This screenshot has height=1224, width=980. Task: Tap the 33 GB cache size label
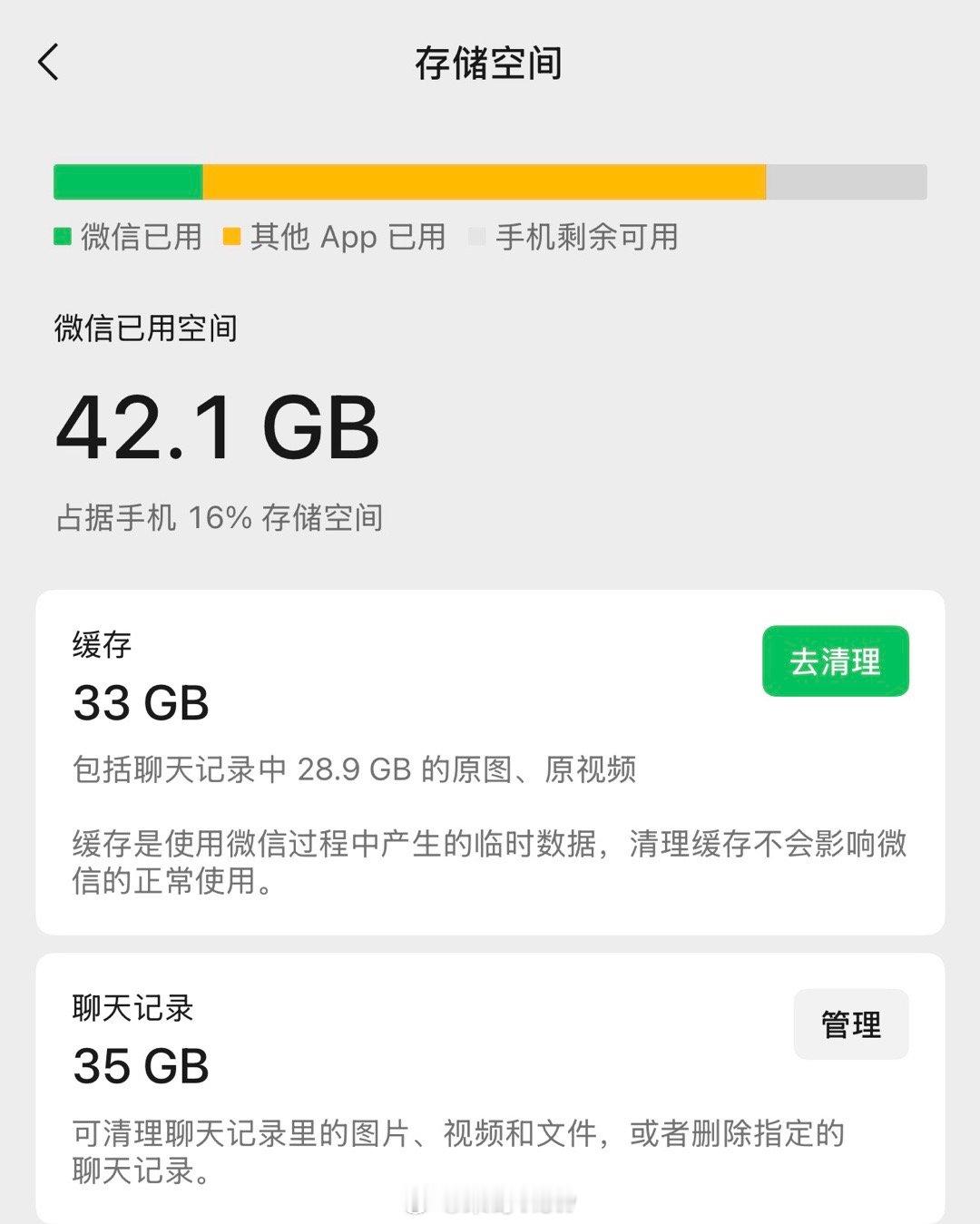click(x=141, y=705)
